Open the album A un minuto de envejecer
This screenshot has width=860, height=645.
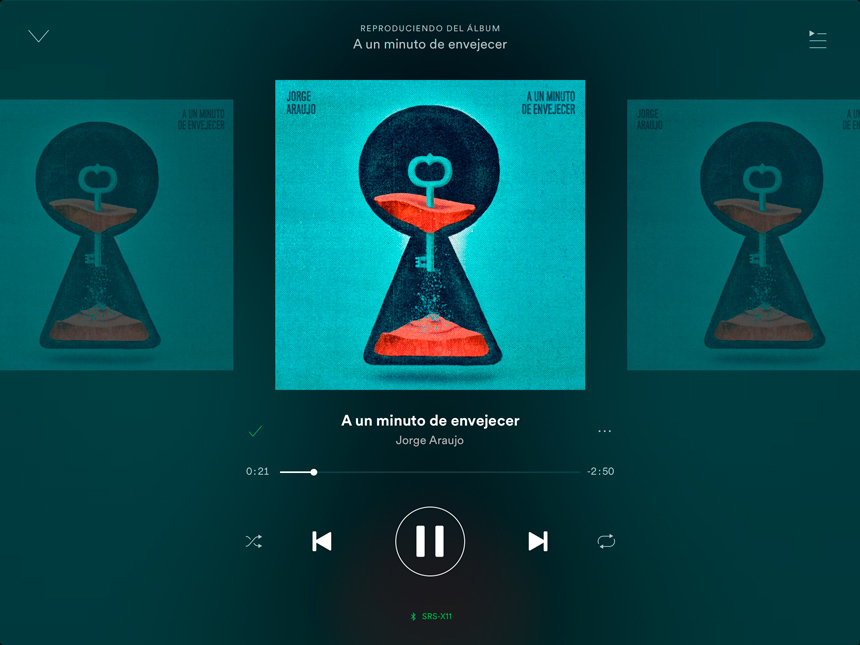(430, 44)
